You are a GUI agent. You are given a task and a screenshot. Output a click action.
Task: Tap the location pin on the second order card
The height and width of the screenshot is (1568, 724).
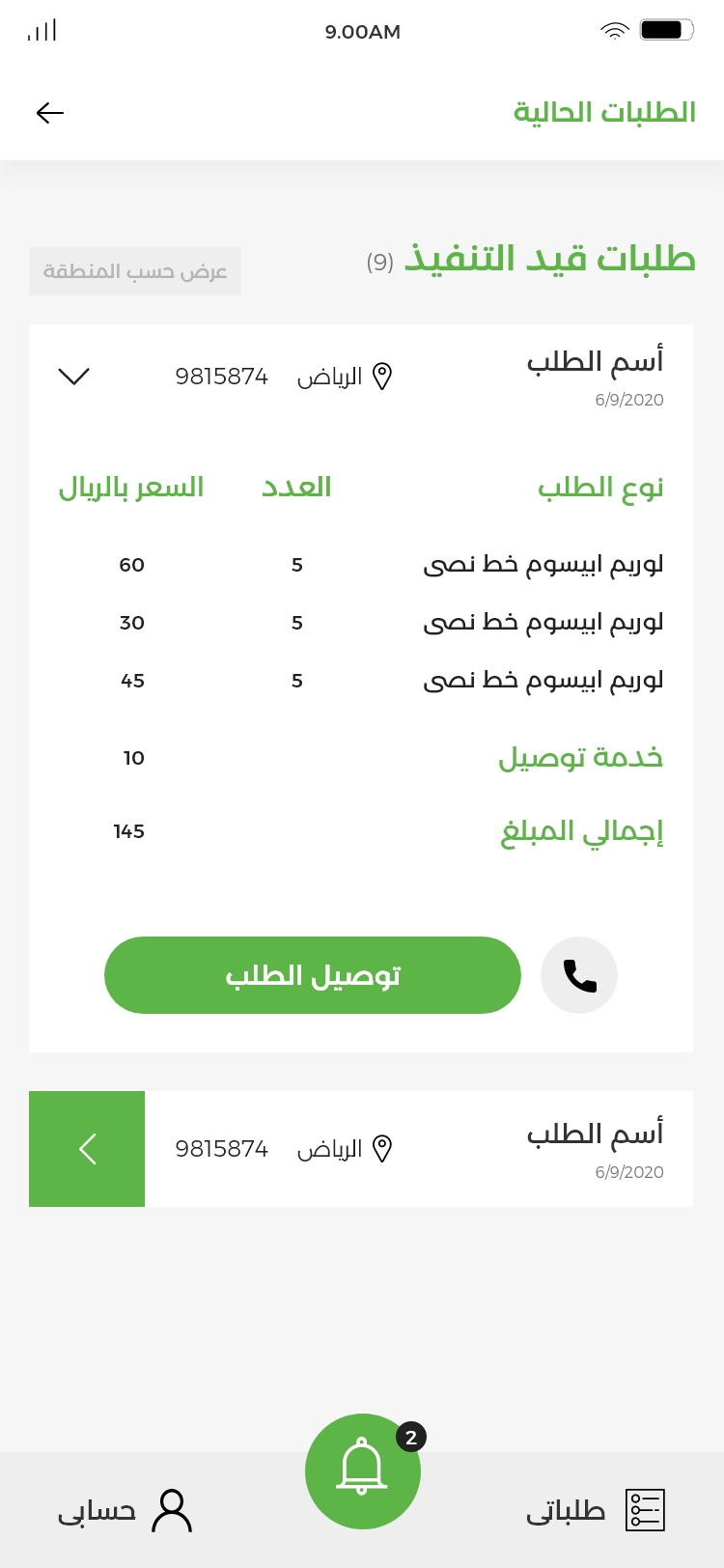click(x=382, y=1148)
